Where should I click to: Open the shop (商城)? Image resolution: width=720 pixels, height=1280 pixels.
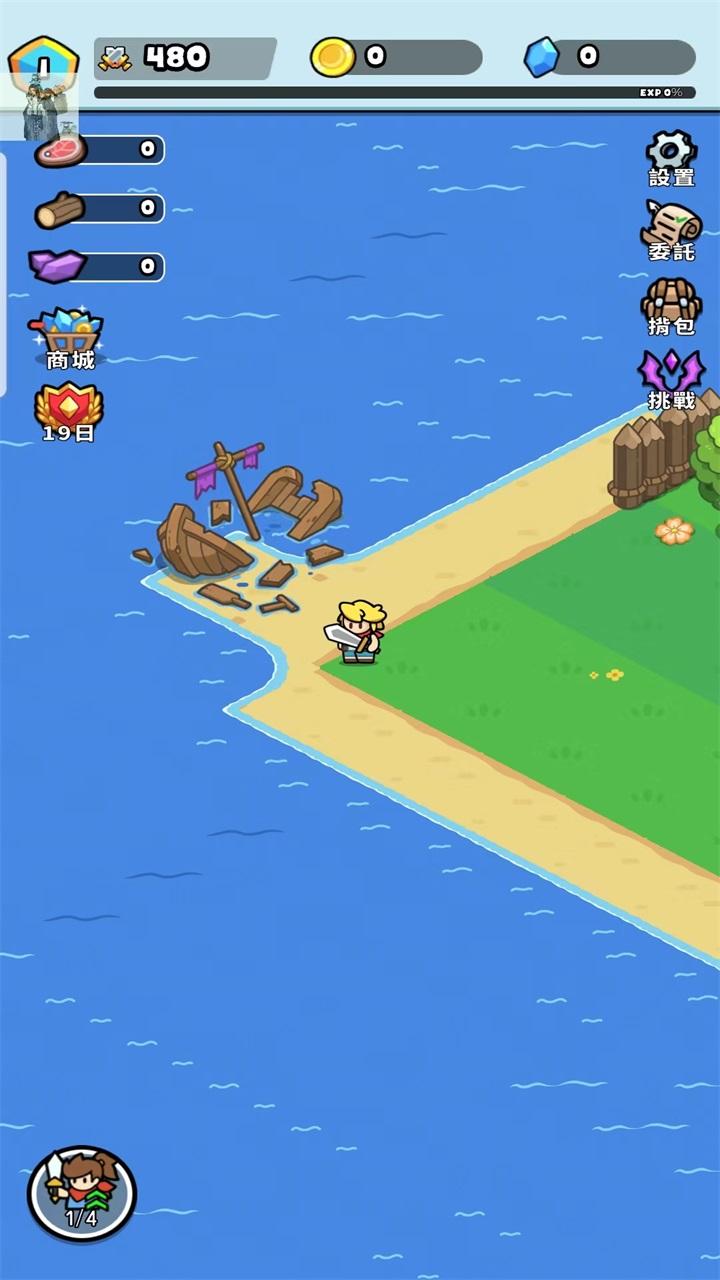pyautogui.click(x=70, y=338)
